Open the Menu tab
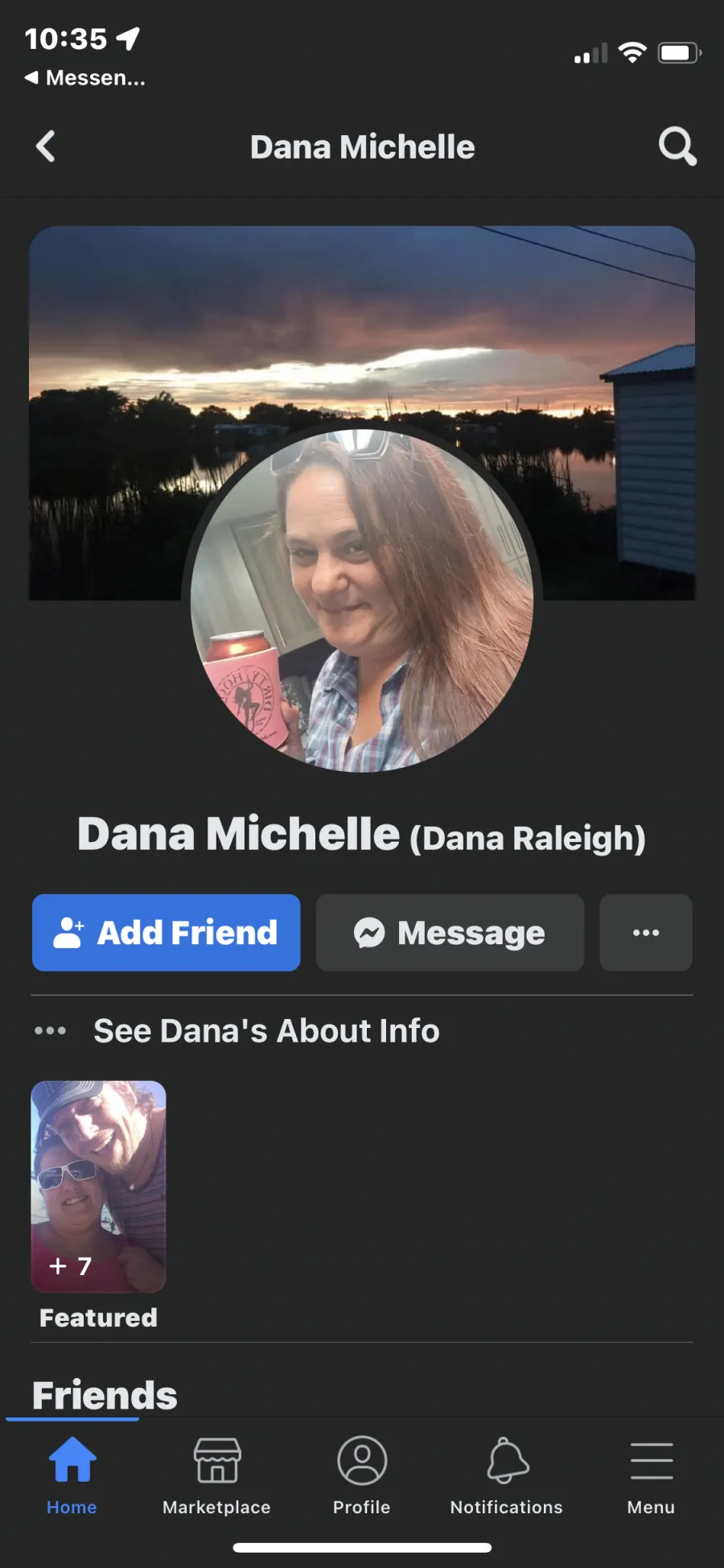Image resolution: width=724 pixels, height=1568 pixels. tap(652, 1476)
